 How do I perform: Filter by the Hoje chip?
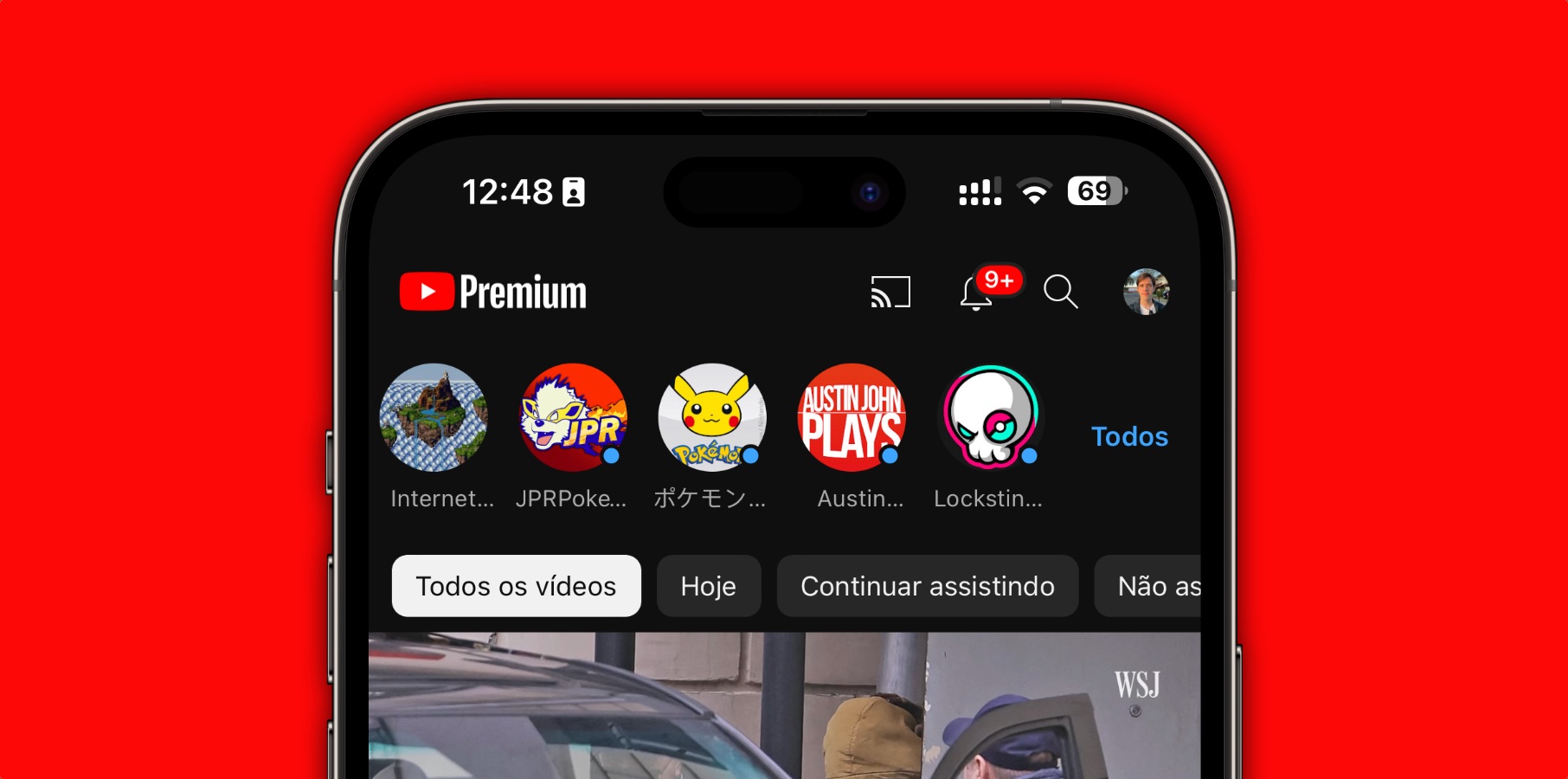tap(708, 586)
